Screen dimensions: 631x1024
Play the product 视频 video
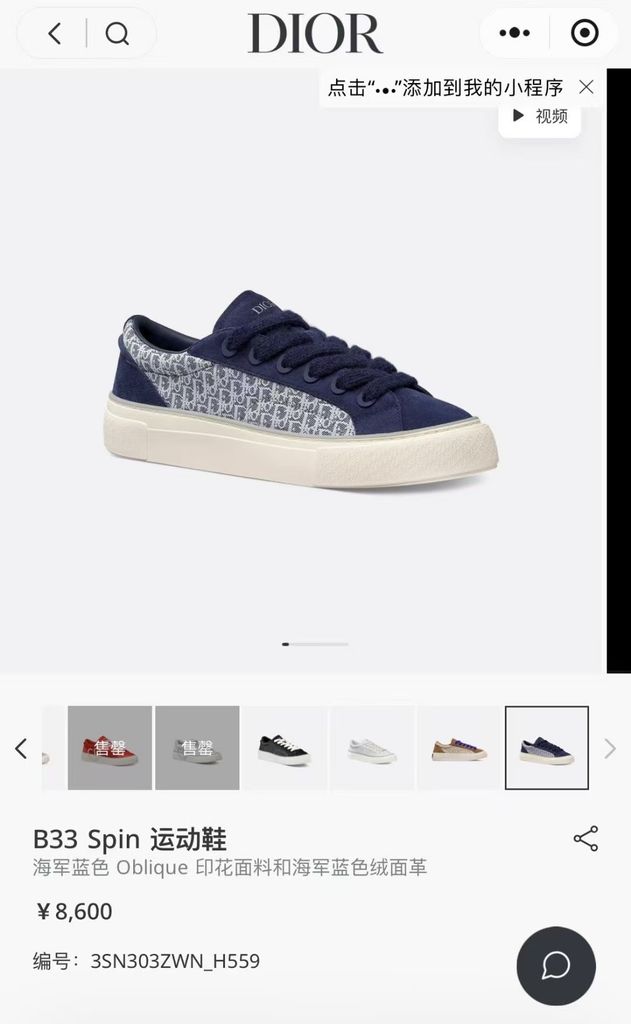(540, 116)
